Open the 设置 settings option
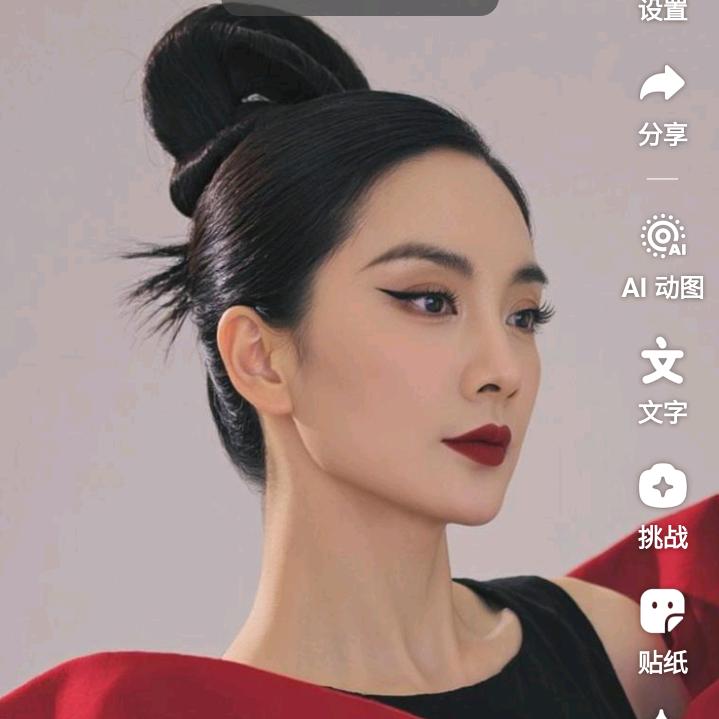The width and height of the screenshot is (719, 719). pos(663,10)
